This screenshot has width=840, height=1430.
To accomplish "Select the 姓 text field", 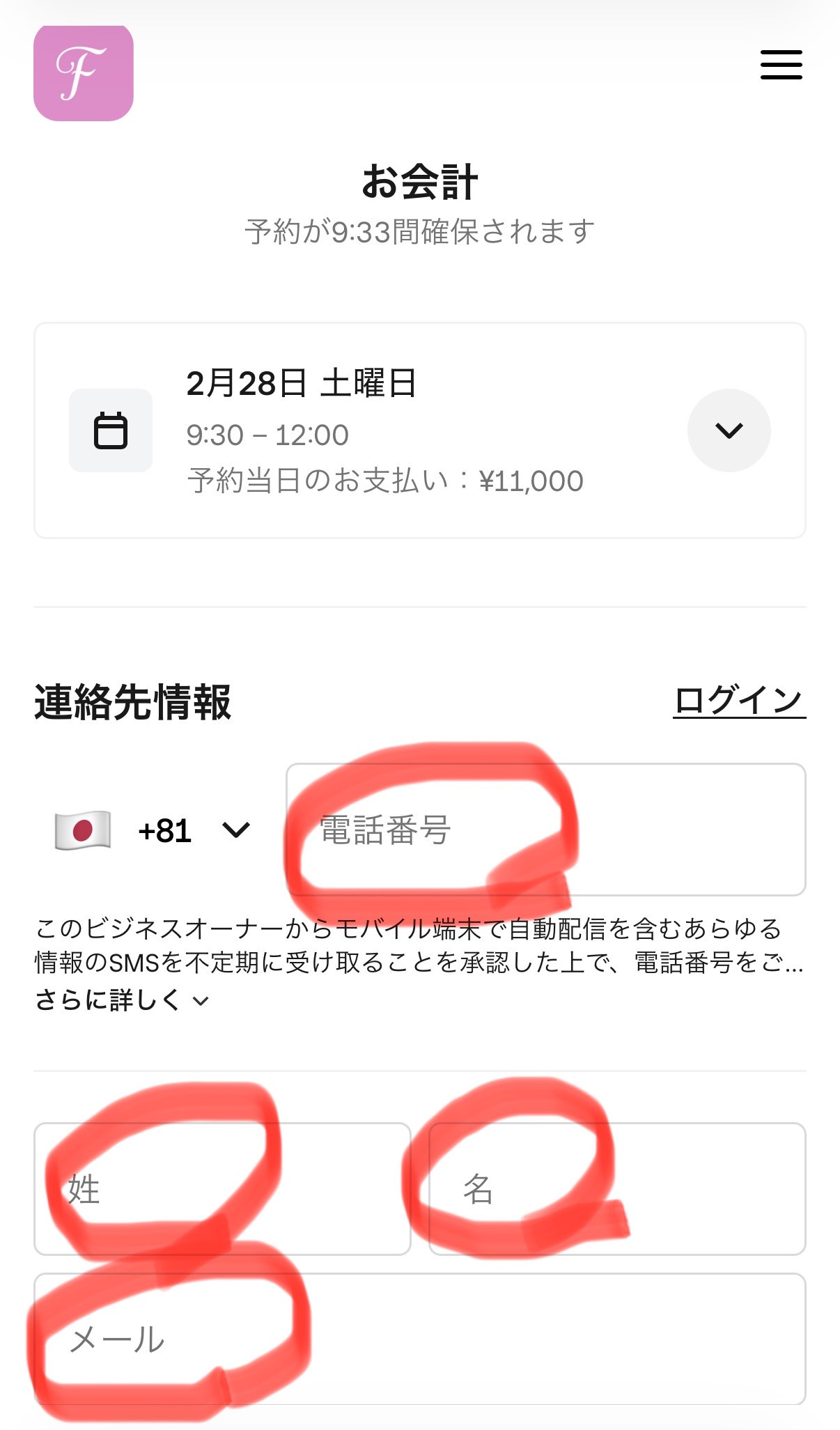I will tap(221, 1188).
